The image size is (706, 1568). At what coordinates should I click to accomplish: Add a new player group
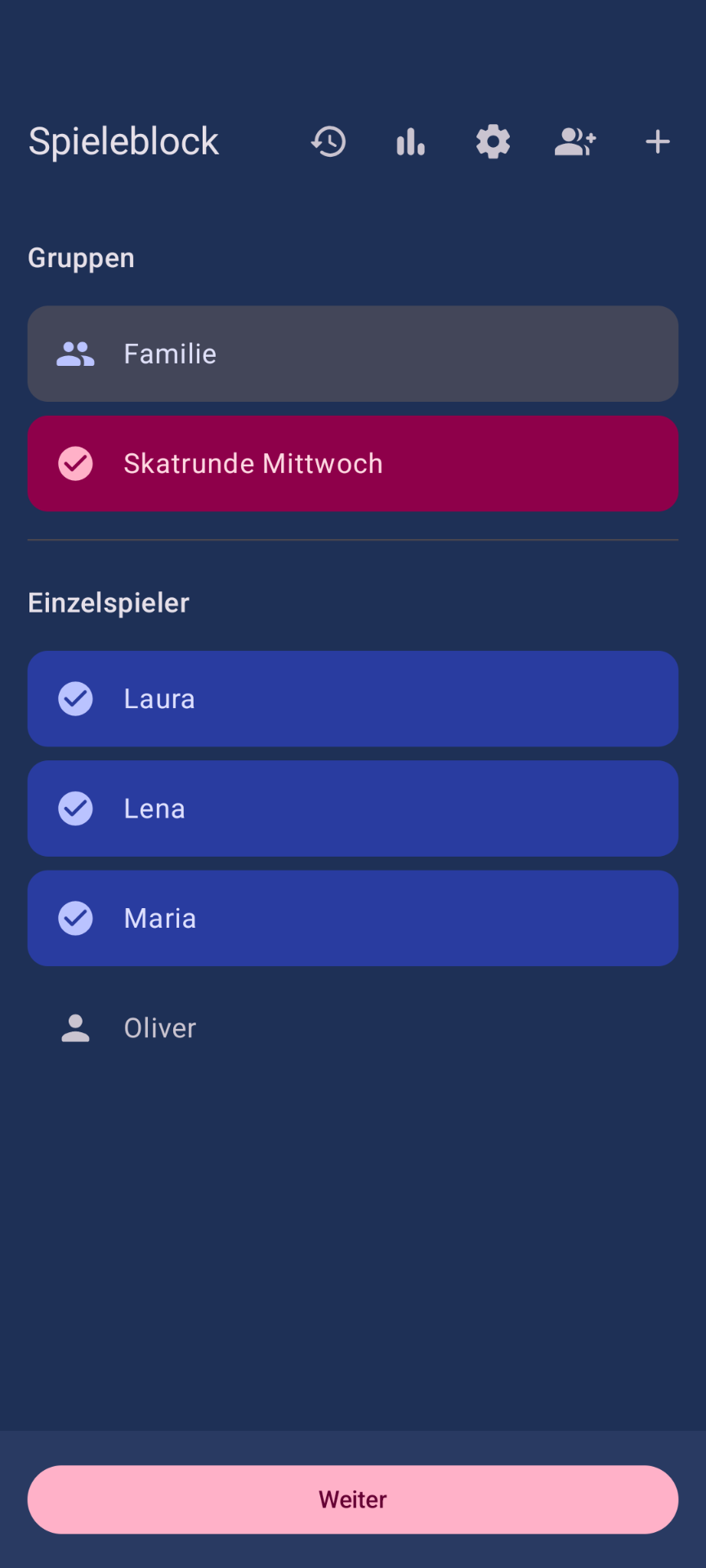point(575,142)
